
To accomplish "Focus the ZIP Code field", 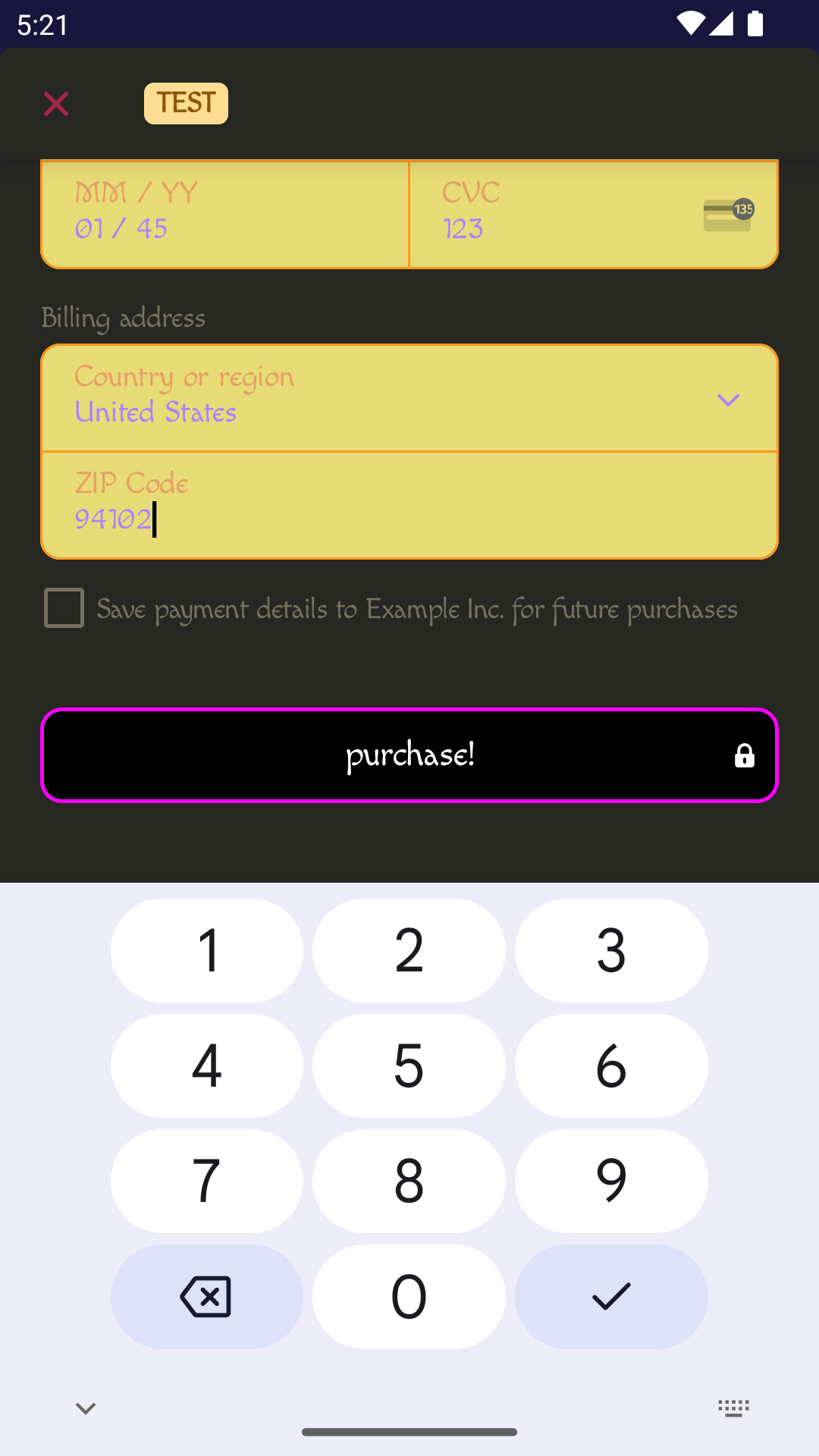I will click(x=409, y=505).
